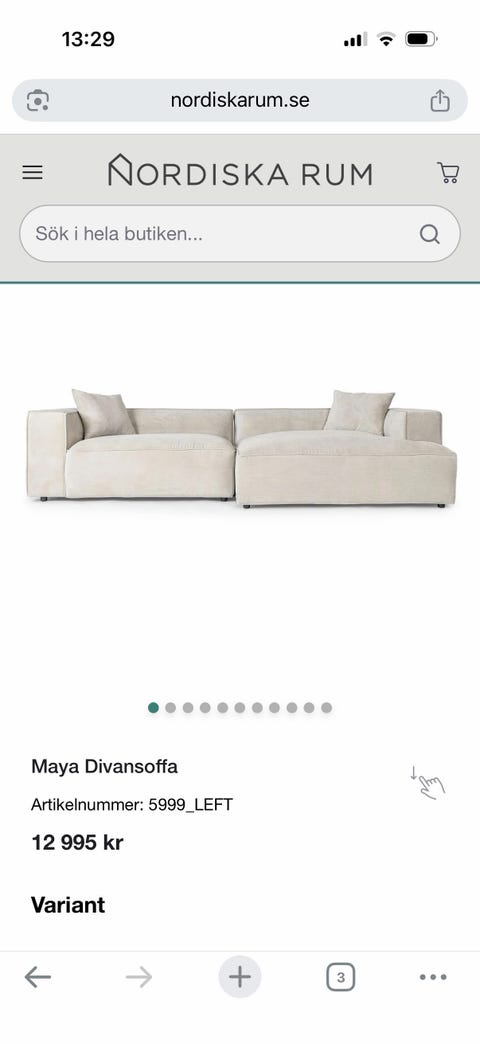Open the browser's more options menu
Image resolution: width=480 pixels, height=1044 pixels.
(x=433, y=977)
